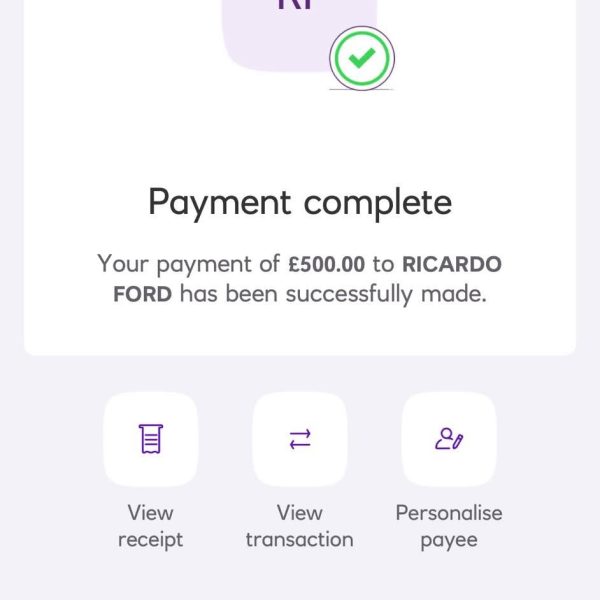The height and width of the screenshot is (600, 600).
Task: Tap View transaction
Action: point(299,439)
